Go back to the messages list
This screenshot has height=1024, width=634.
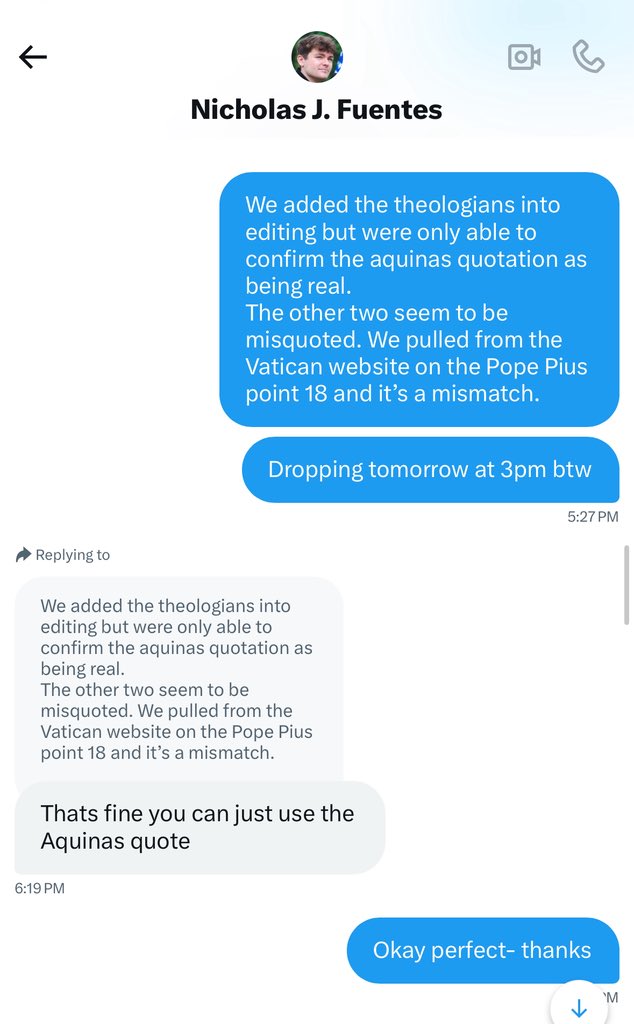coord(33,58)
